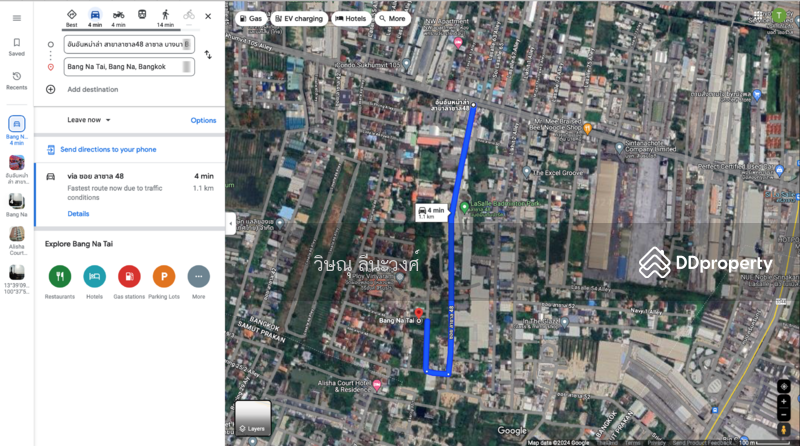This screenshot has height=446, width=800.
Task: Add another destination
Action: (x=92, y=90)
